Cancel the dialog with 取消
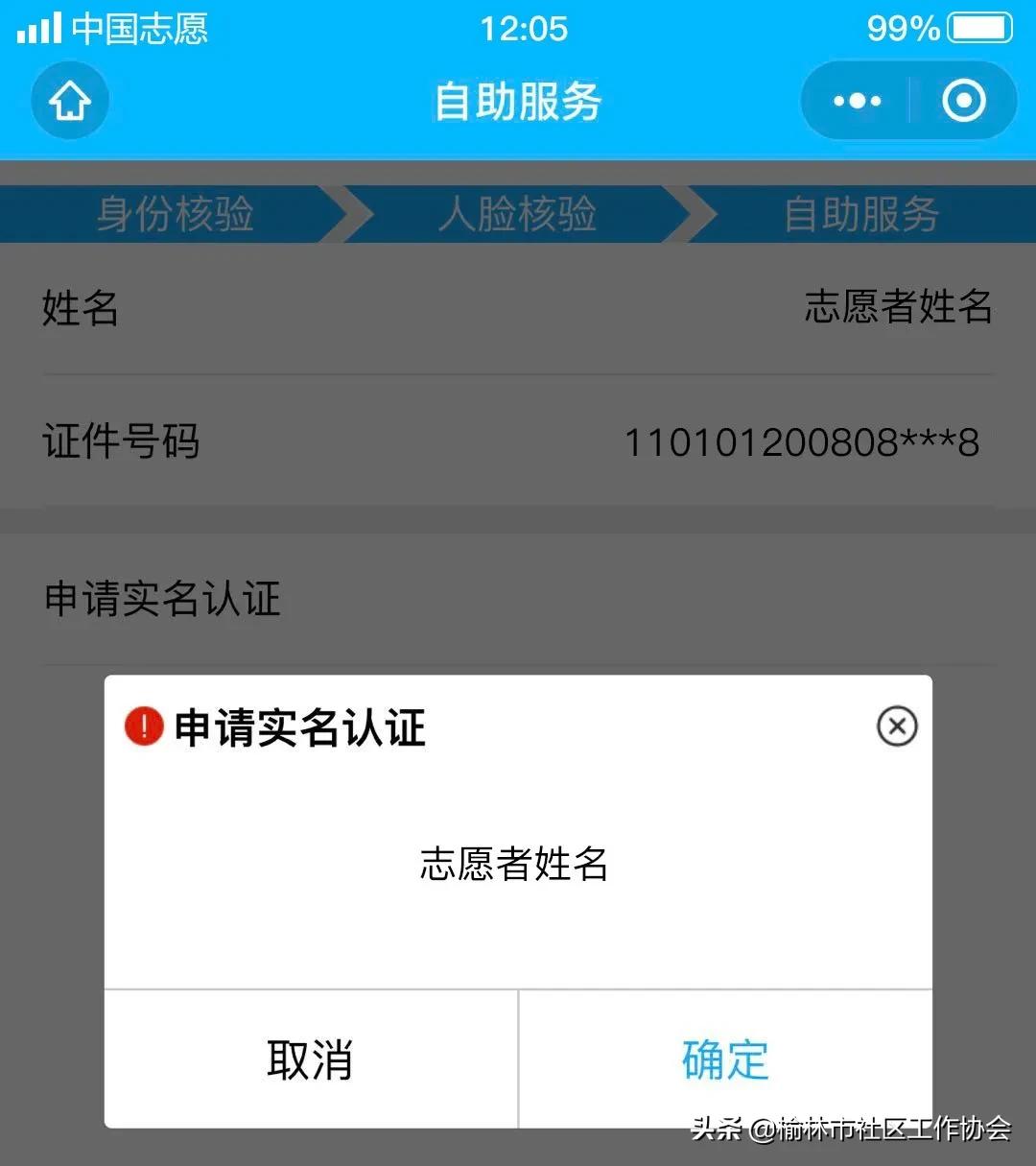This screenshot has width=1036, height=1166. tap(309, 1059)
